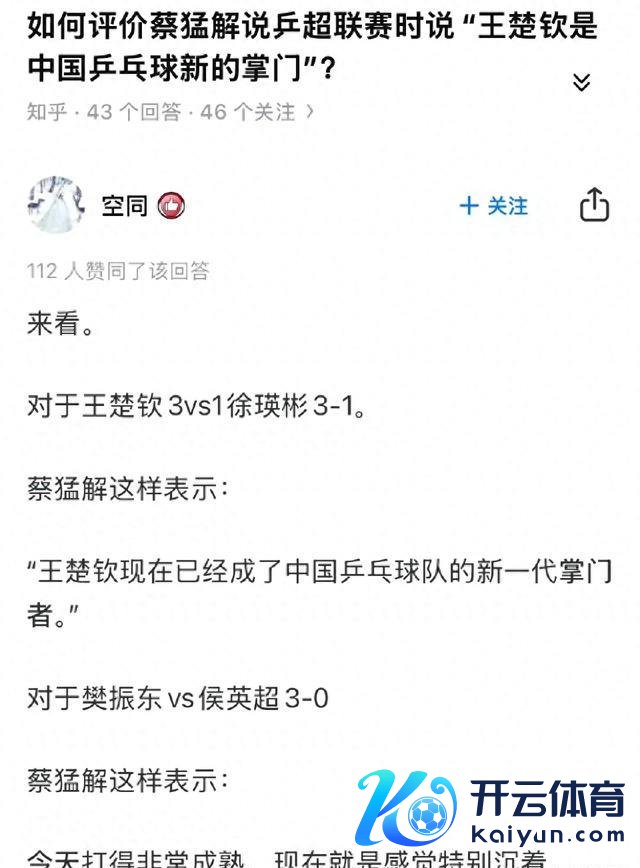Tap the 关注 button to follow 空同
Viewport: 640px width, 868px height.
point(493,206)
